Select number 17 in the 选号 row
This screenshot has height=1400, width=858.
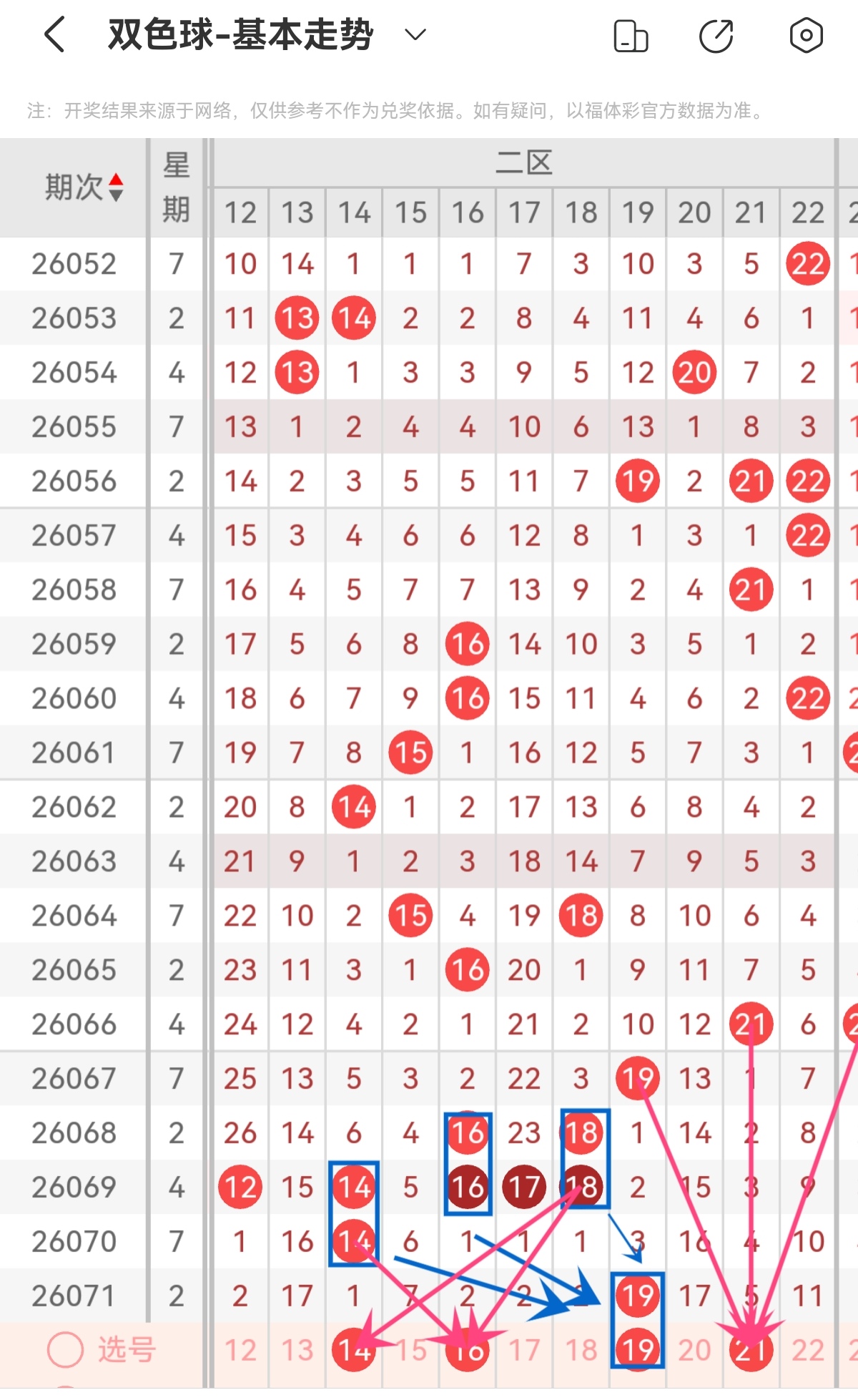524,1351
